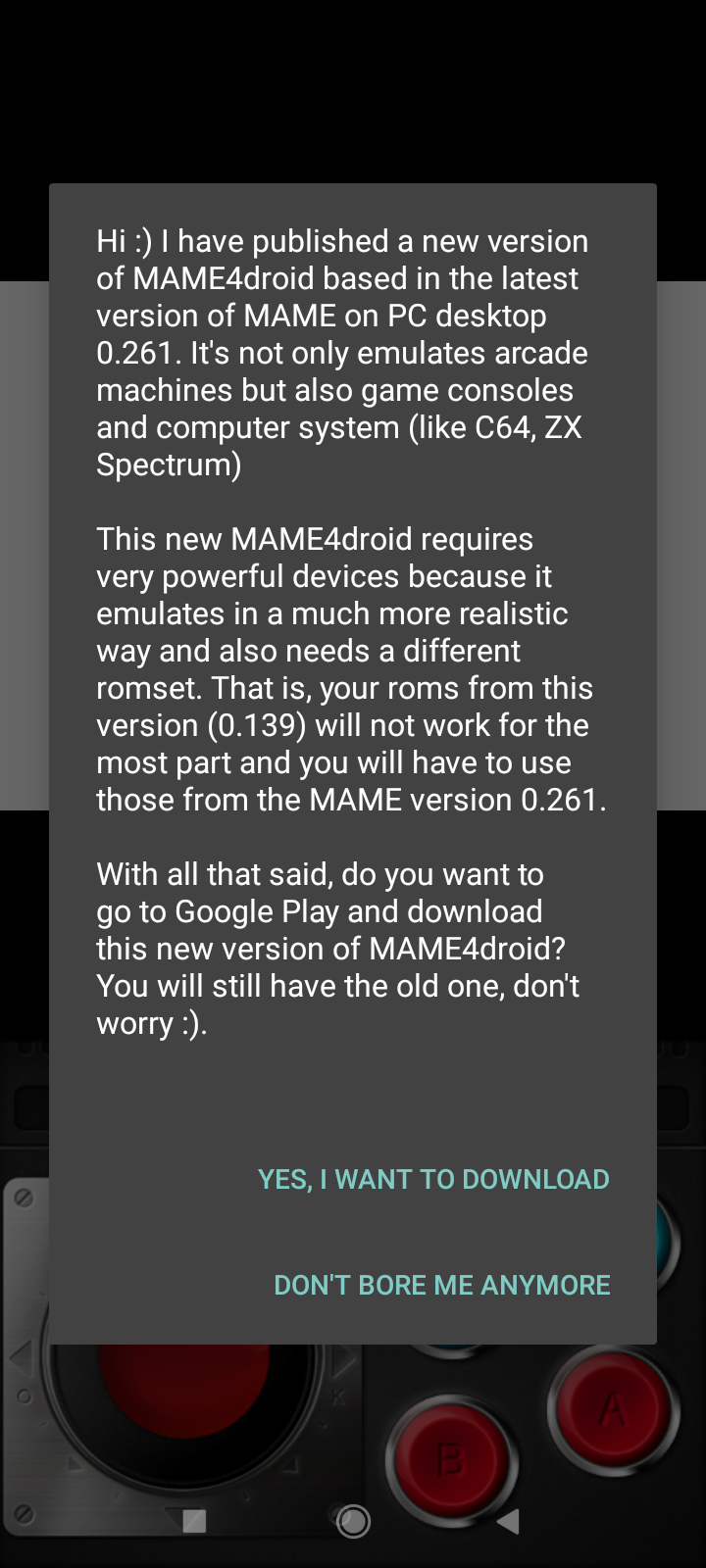Viewport: 706px width, 1568px height.
Task: Dismiss dialog with DON'T BORE ME ANYMORE
Action: pyautogui.click(x=441, y=1285)
